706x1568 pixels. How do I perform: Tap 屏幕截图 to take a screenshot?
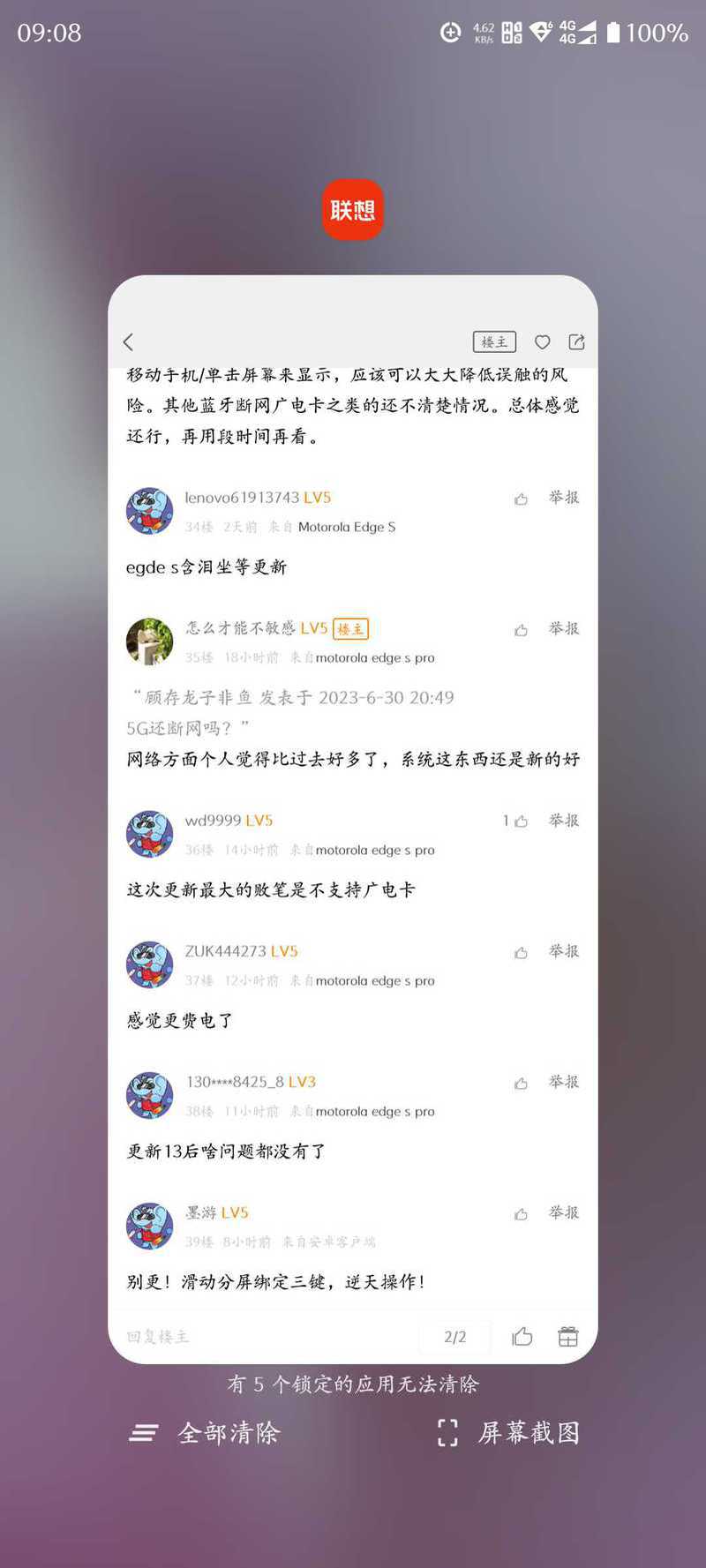click(x=508, y=1433)
